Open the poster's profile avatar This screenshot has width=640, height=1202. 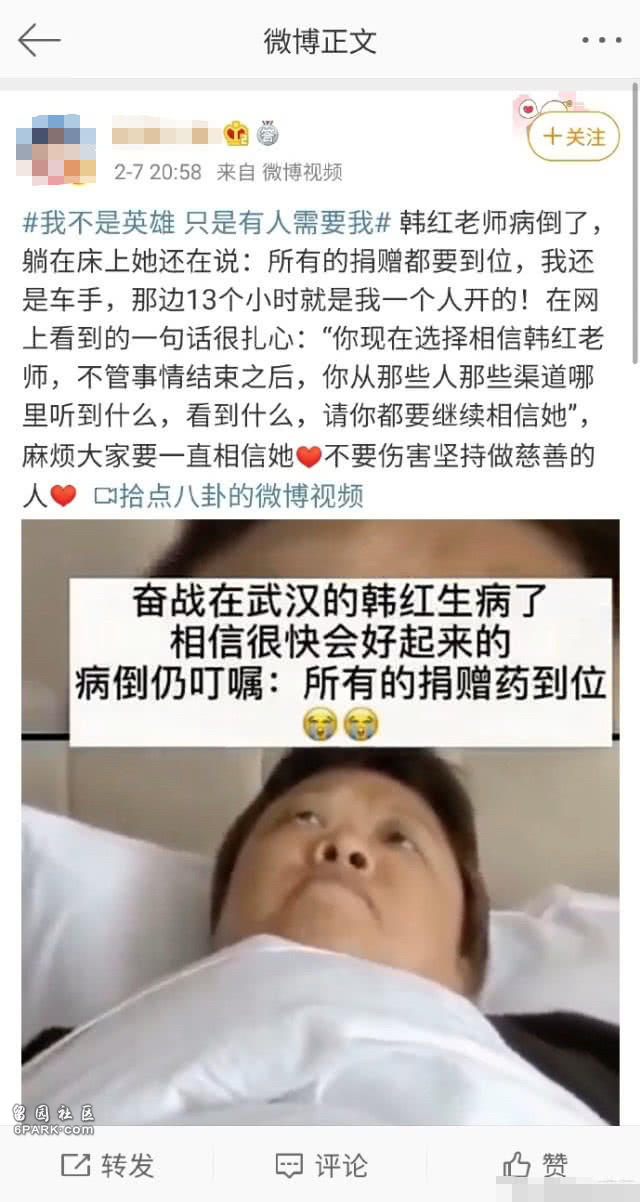56,150
